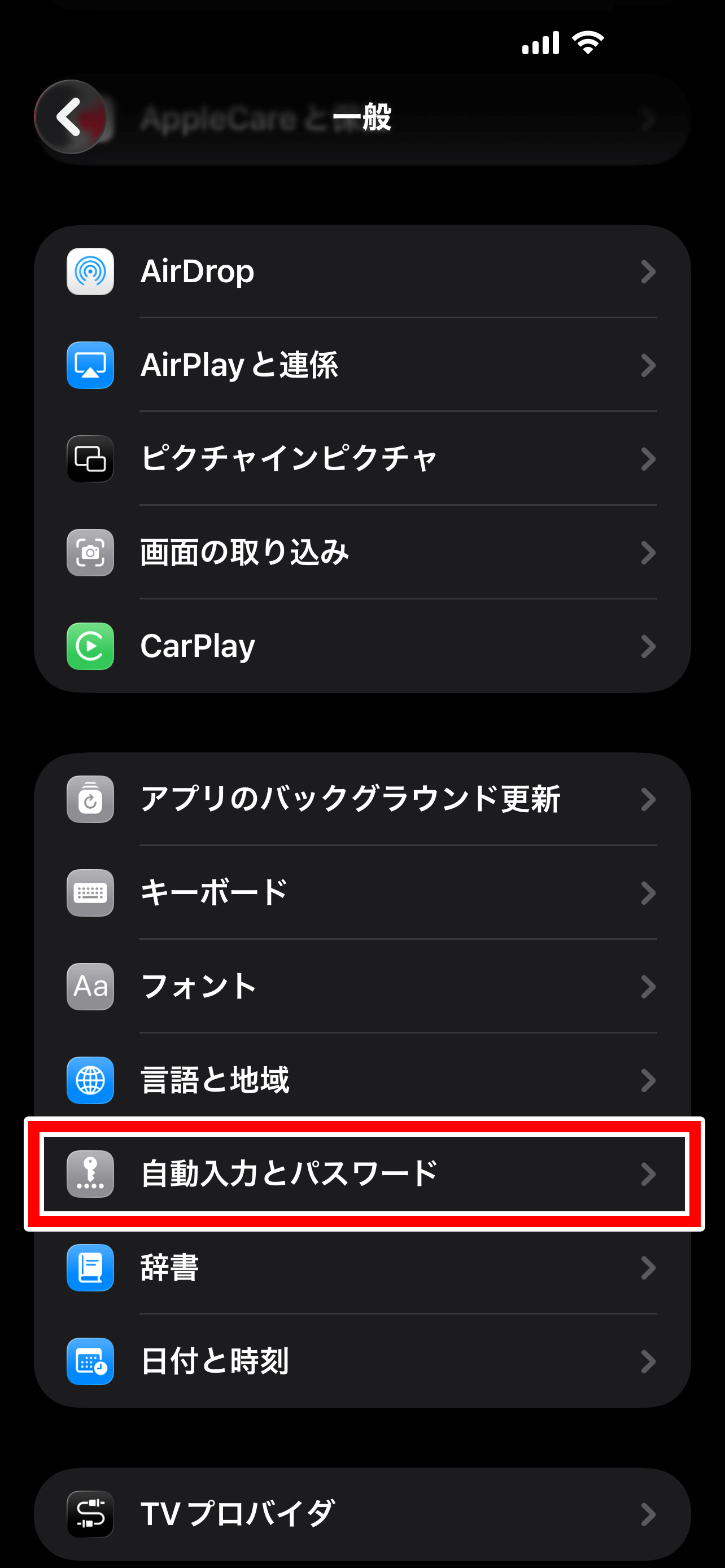725x1568 pixels.
Task: Open 辞書 settings
Action: pos(362,1268)
